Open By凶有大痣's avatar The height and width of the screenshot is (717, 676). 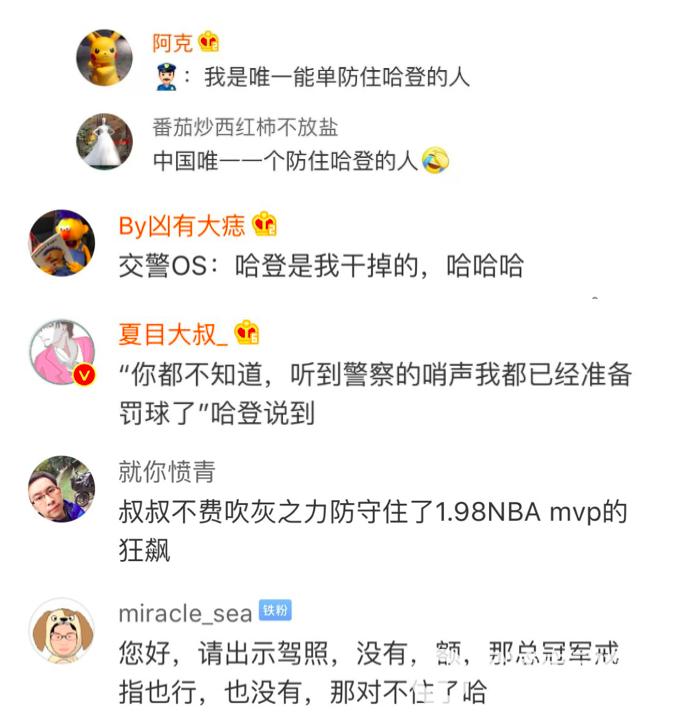(62, 243)
